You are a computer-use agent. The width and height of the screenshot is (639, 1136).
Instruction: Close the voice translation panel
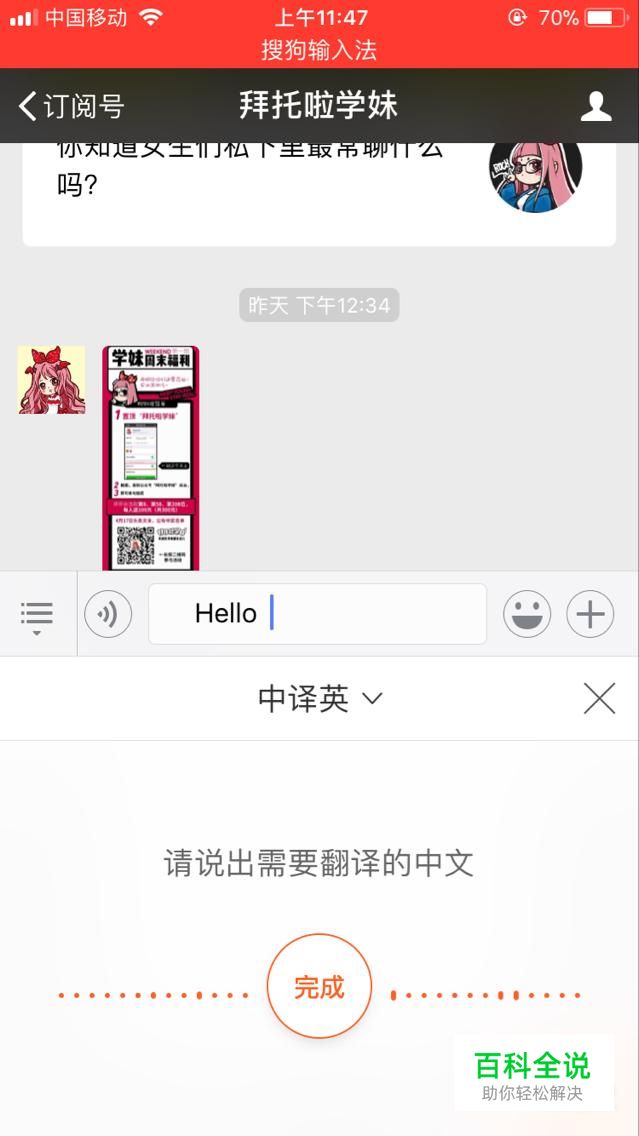coord(599,699)
